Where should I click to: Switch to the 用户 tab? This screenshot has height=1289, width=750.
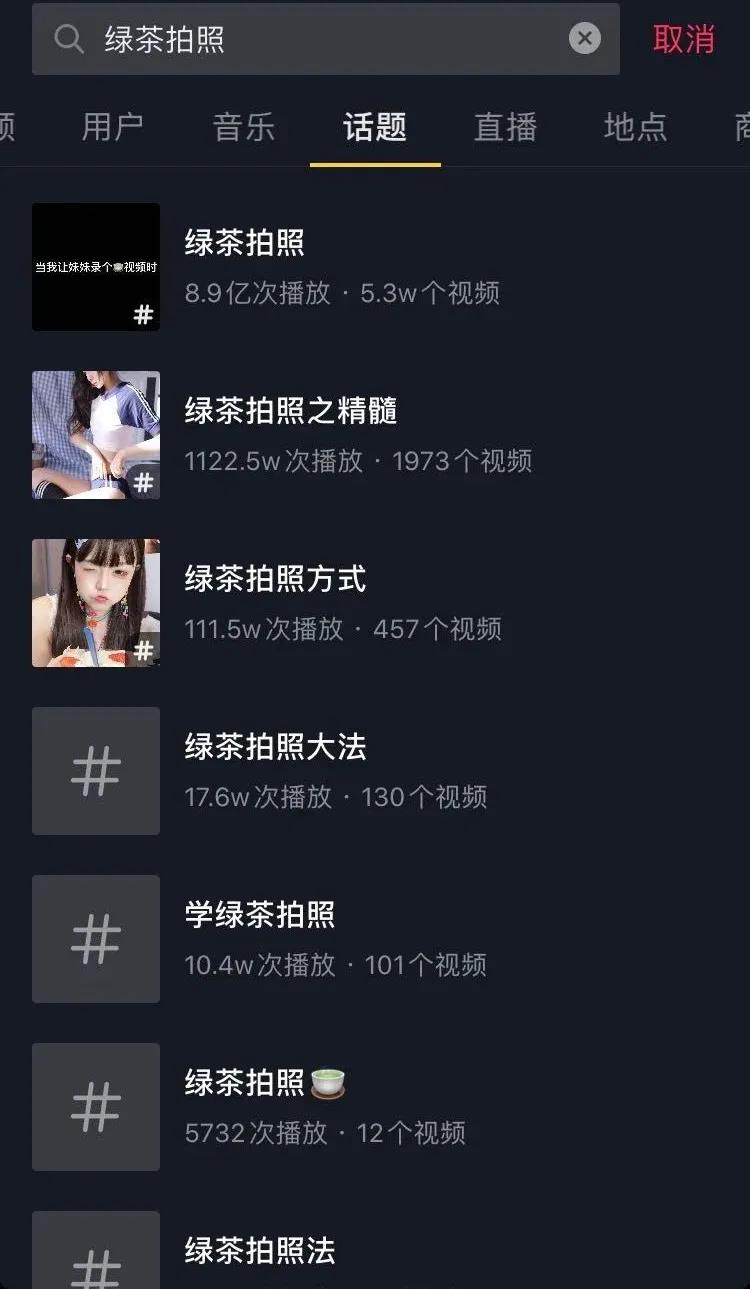pos(112,127)
